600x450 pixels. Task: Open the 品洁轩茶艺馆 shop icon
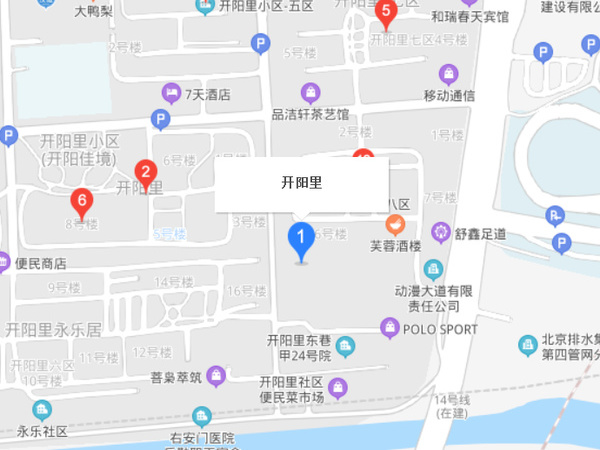(x=311, y=93)
